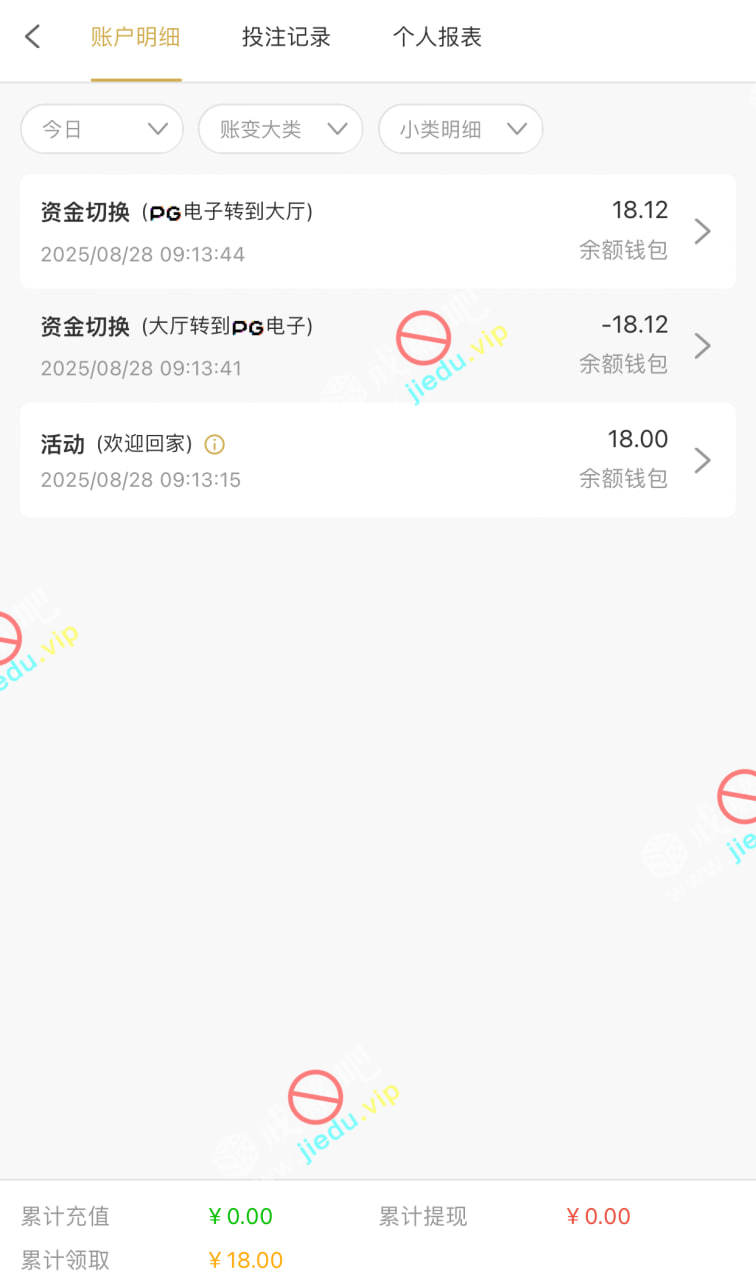Open the 活动 欢迎回家 record
Screen dimensions: 756x1280
point(377,460)
